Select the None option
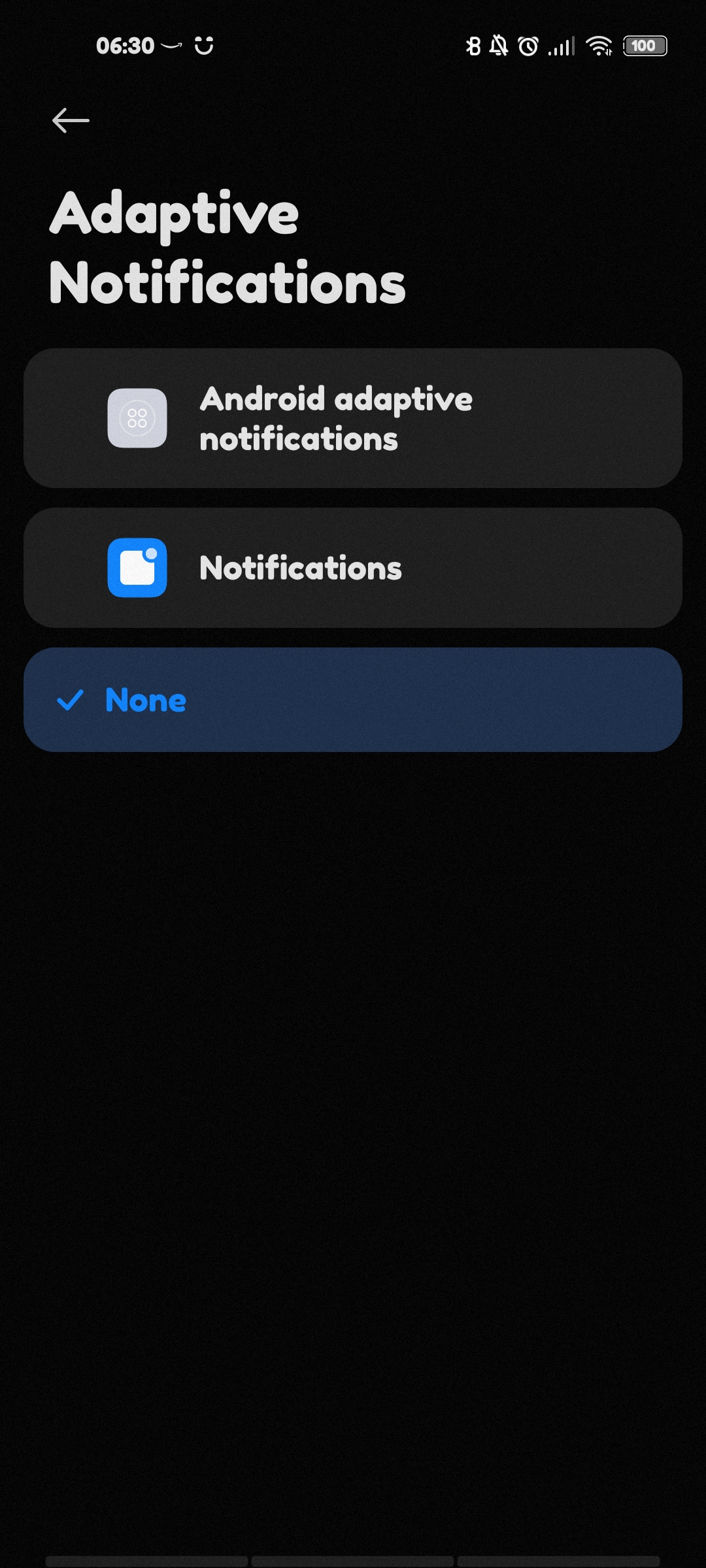Viewport: 706px width, 1568px height. coord(353,700)
